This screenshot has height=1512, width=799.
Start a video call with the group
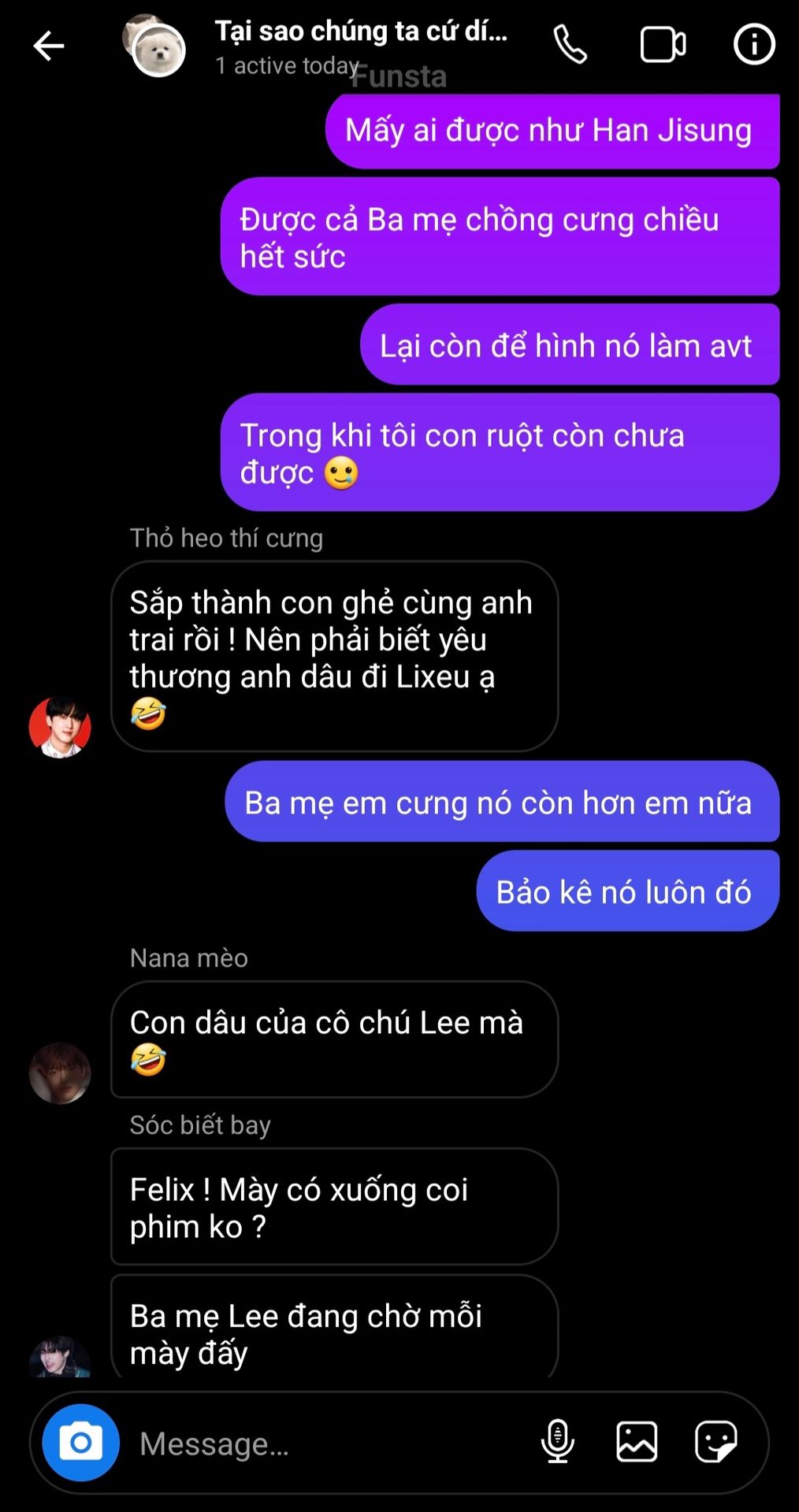pyautogui.click(x=663, y=45)
